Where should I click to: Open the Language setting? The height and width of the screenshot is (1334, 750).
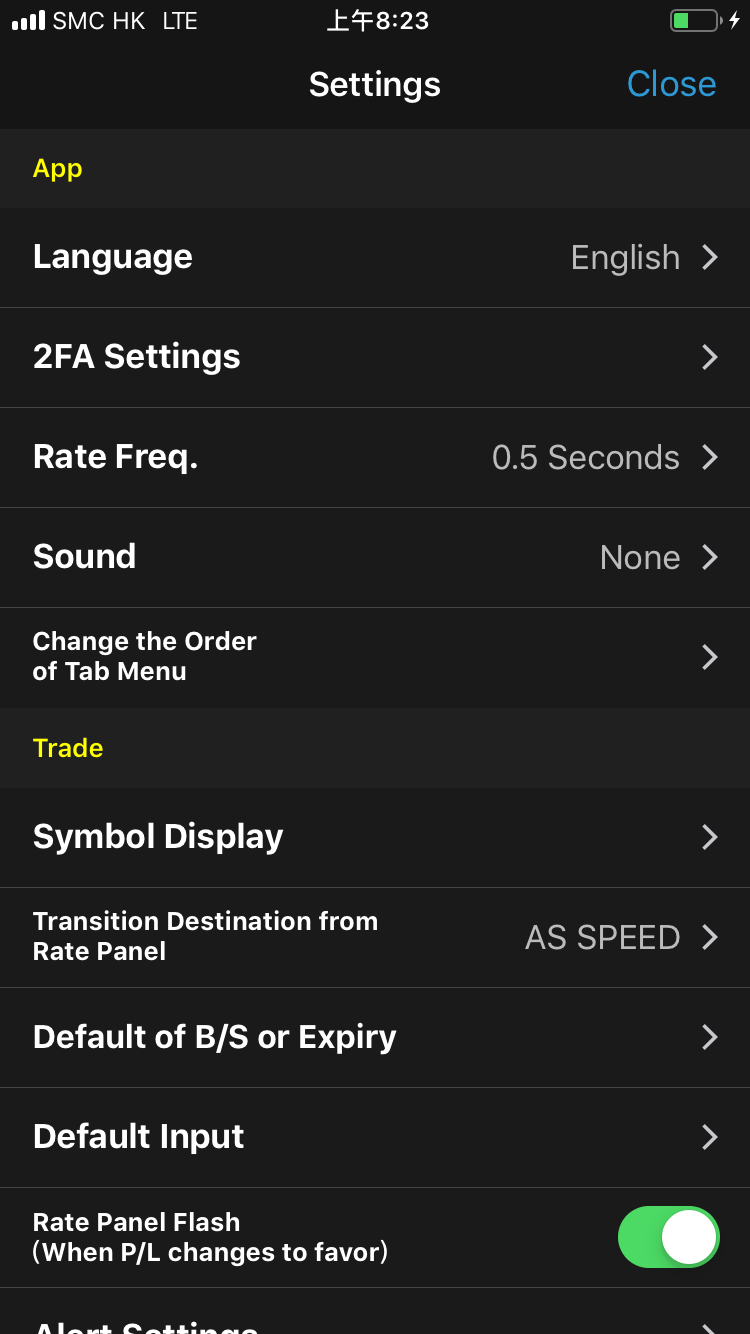click(x=375, y=257)
